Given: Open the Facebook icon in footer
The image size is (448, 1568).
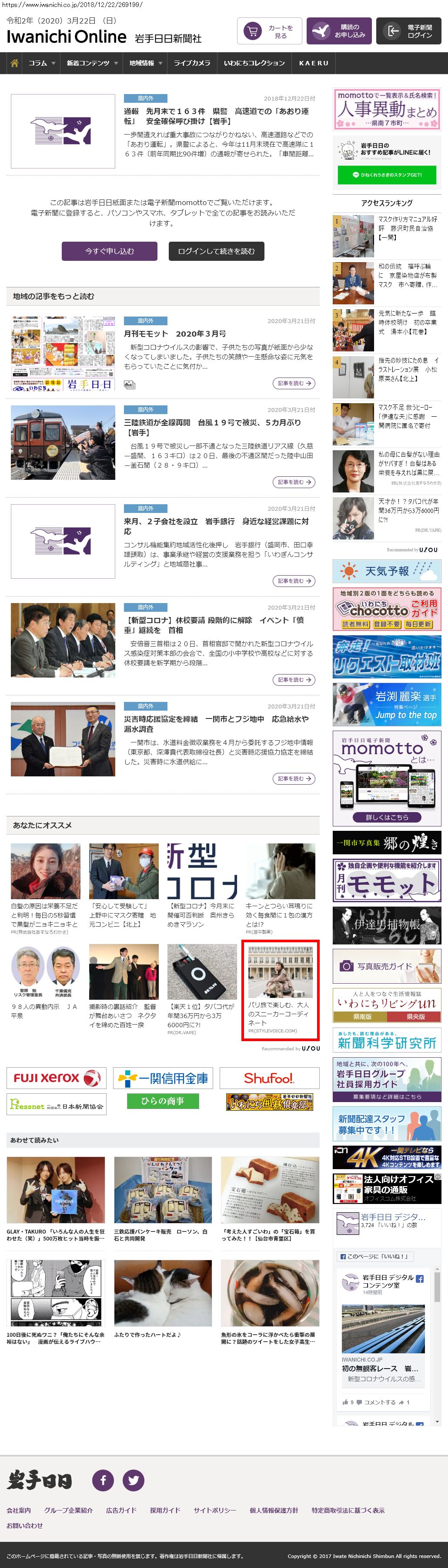Looking at the screenshot, I should click(x=103, y=1480).
